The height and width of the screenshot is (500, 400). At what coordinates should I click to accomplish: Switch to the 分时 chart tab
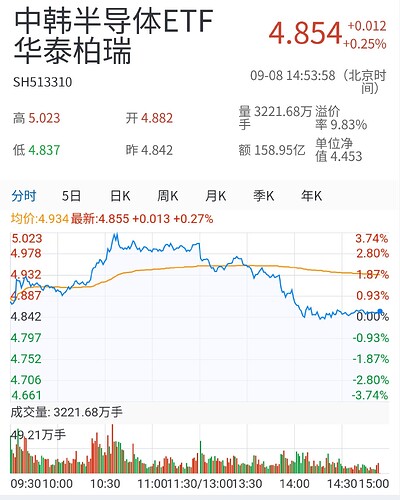tap(24, 196)
